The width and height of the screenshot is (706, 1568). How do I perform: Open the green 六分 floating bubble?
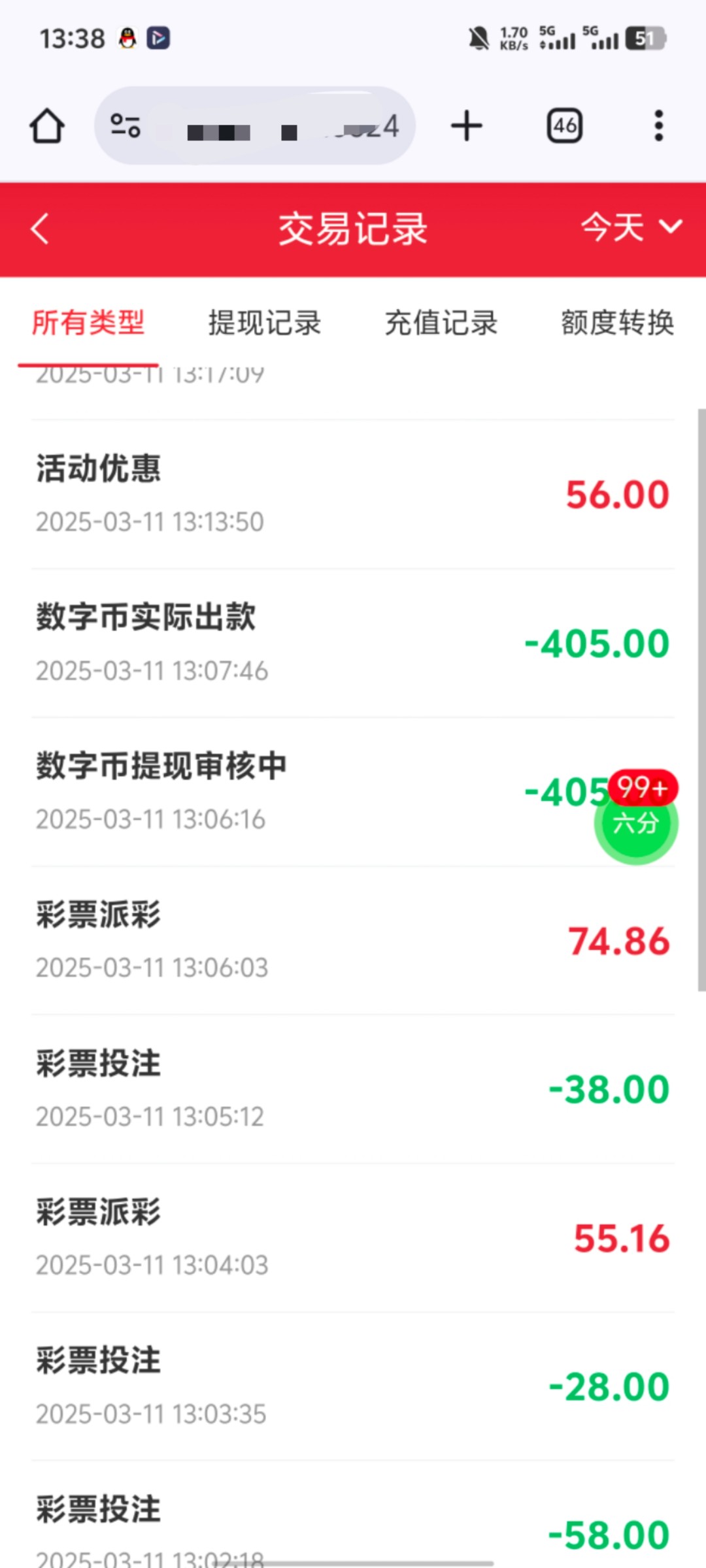point(635,823)
